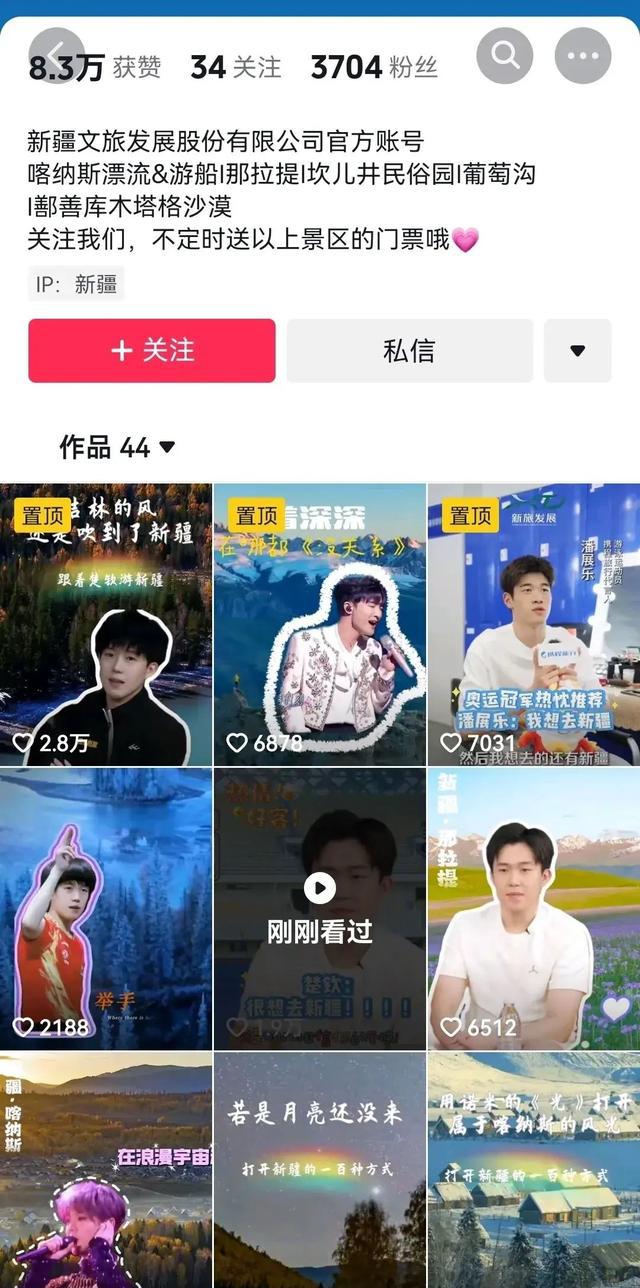Send a private message via 私信
The image size is (640, 1288).
(409, 350)
